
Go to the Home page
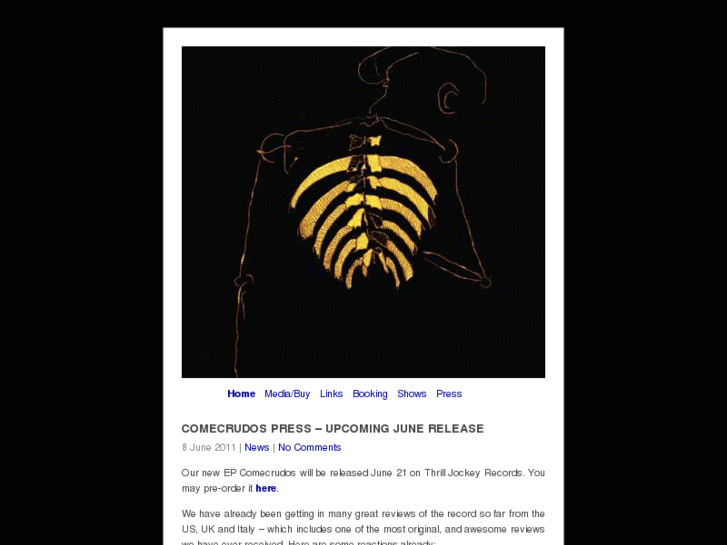[241, 394]
